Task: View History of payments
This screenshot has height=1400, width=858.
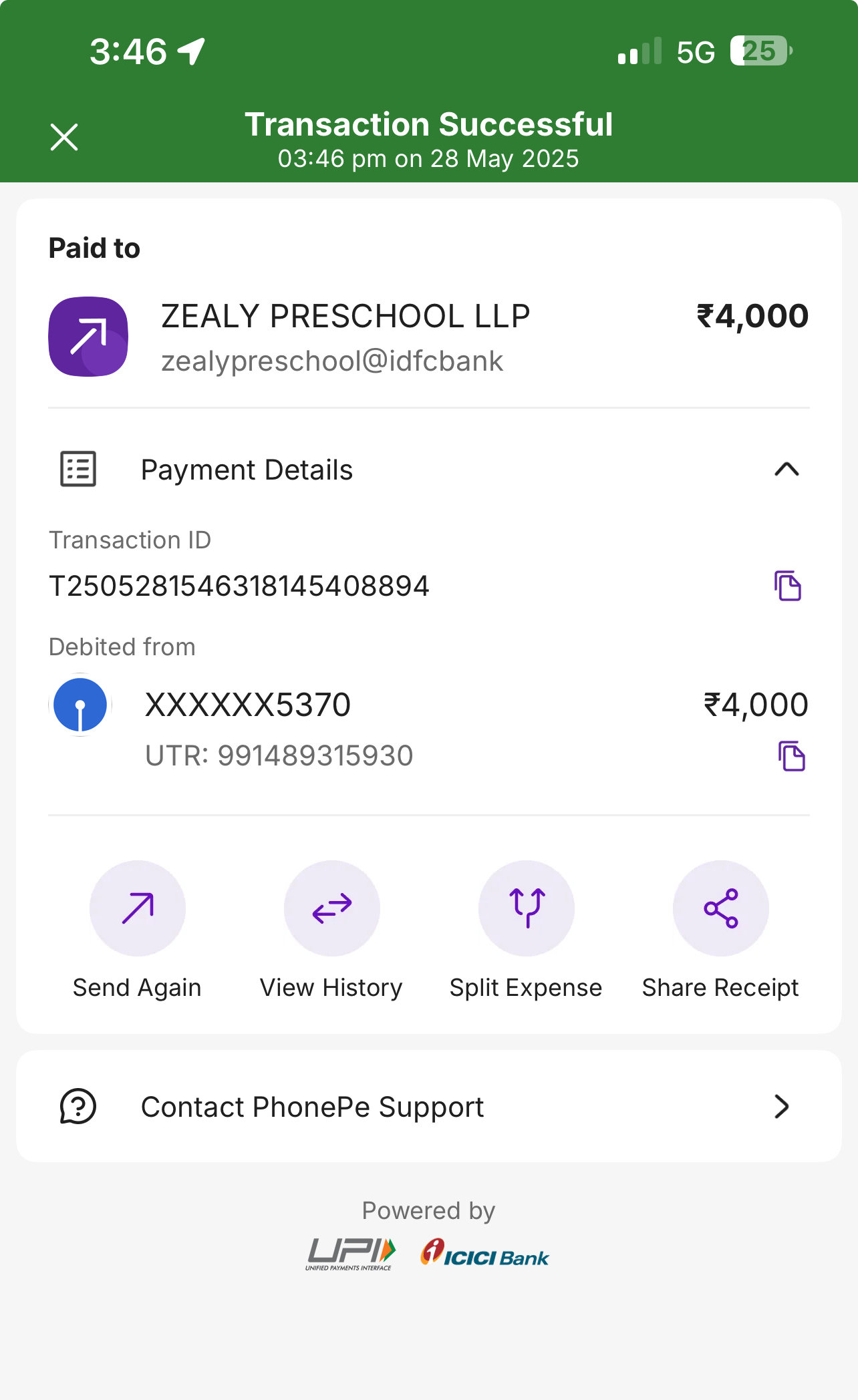Action: click(x=332, y=908)
